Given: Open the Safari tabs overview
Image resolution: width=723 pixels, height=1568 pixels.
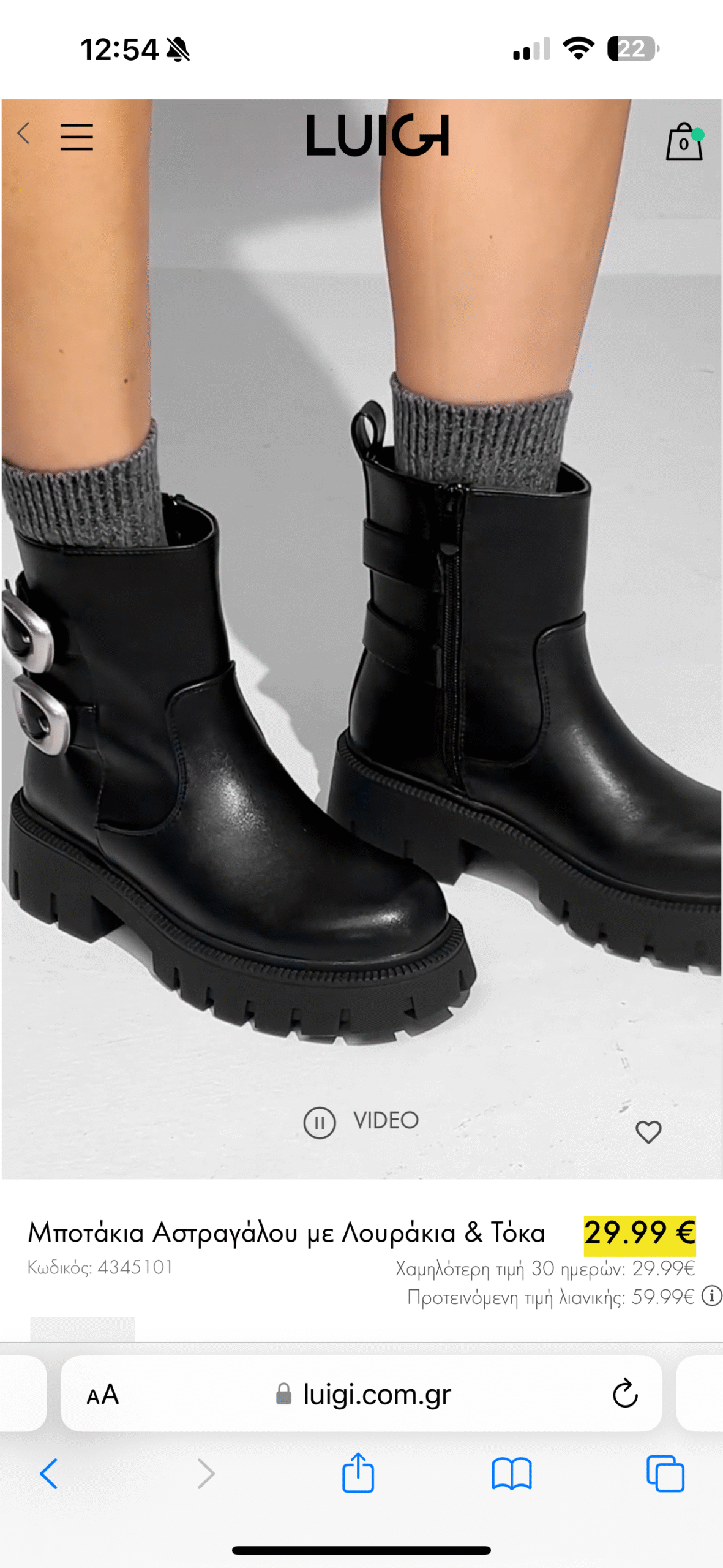Looking at the screenshot, I should pos(665,1474).
